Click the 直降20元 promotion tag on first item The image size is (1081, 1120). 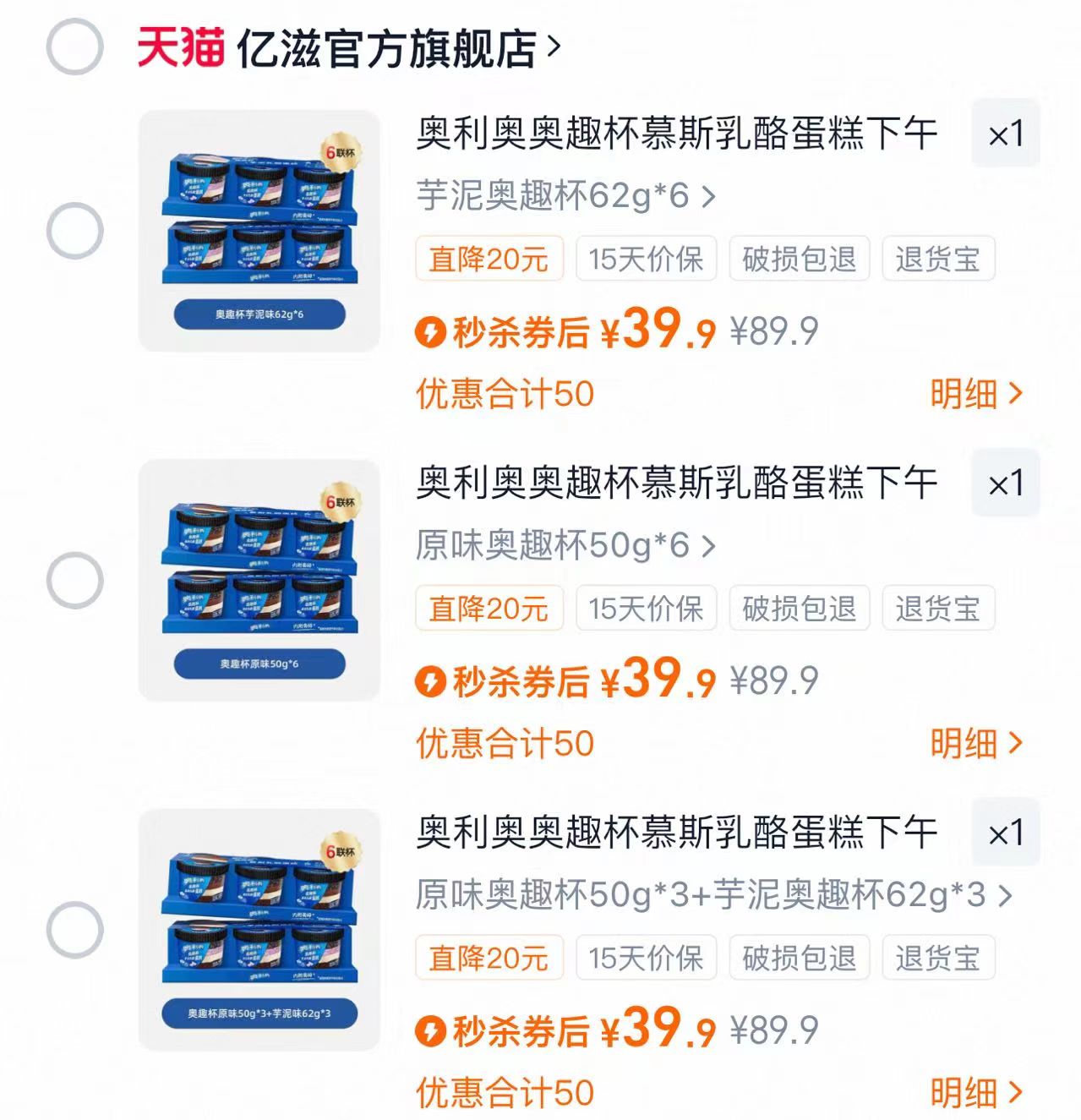[x=490, y=260]
